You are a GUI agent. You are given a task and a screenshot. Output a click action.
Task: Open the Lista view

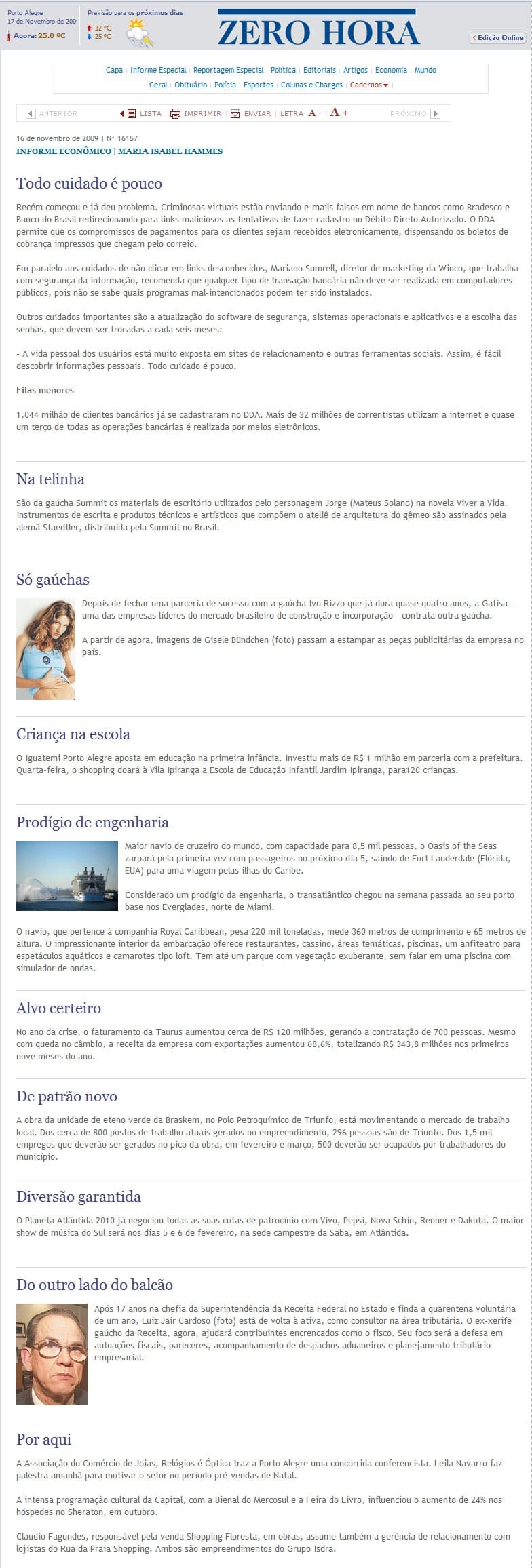tap(141, 113)
